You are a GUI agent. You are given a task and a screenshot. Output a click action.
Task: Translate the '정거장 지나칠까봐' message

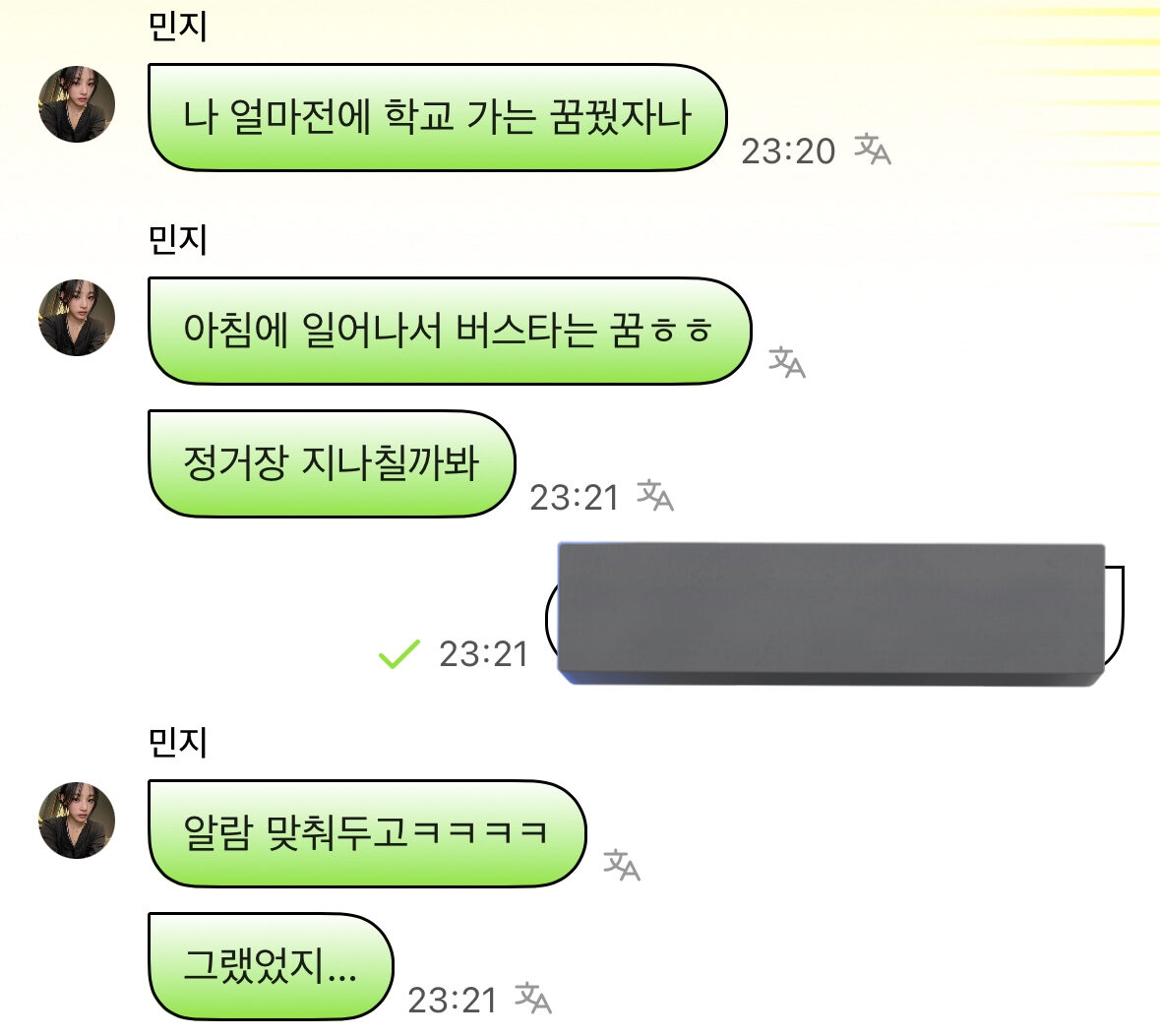tap(655, 496)
